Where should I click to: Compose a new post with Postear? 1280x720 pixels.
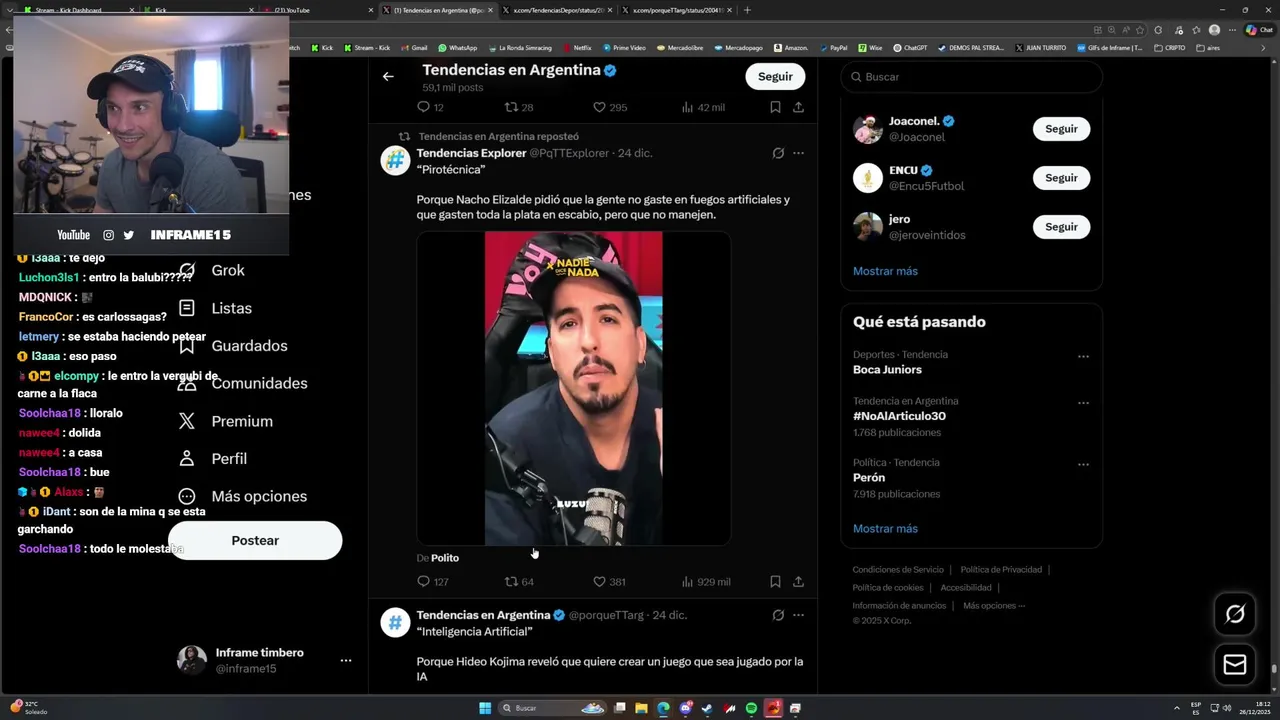[255, 540]
